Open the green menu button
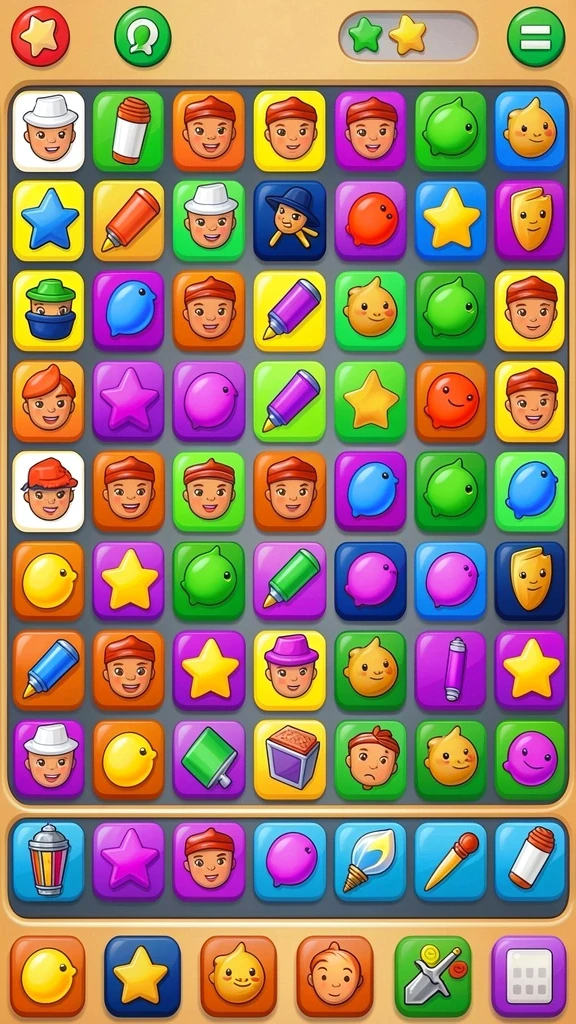This screenshot has width=576, height=1024. point(536,37)
